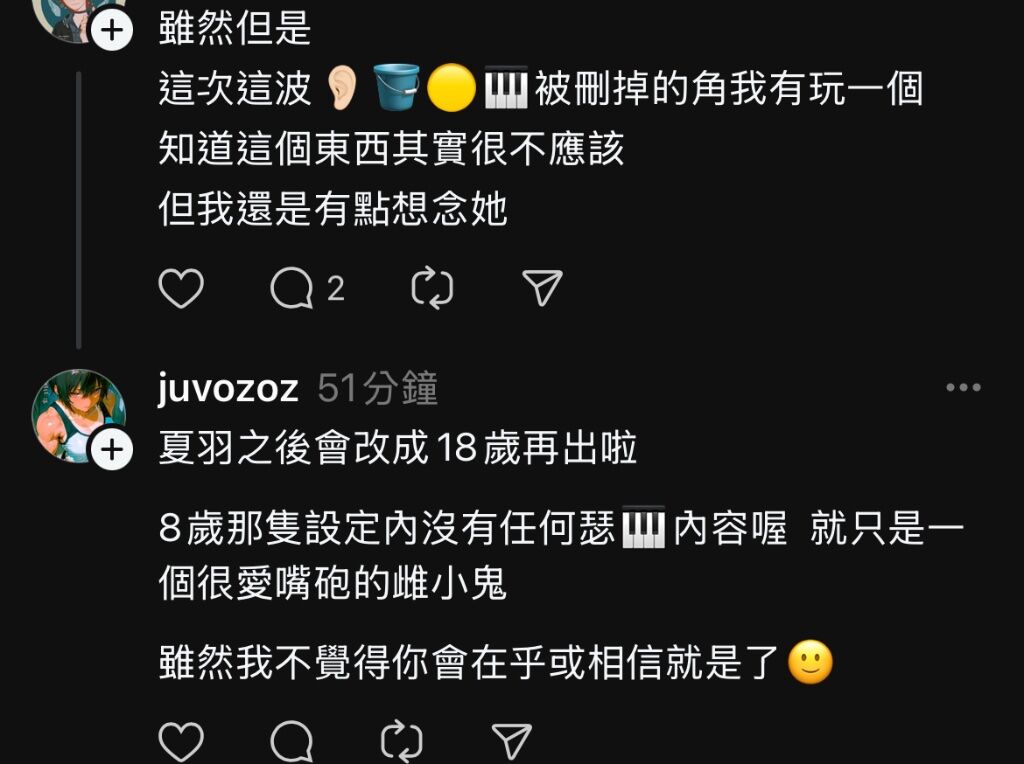The width and height of the screenshot is (1024, 764).
Task: Follow juvozoz via the avatar plus badge
Action: point(111,450)
